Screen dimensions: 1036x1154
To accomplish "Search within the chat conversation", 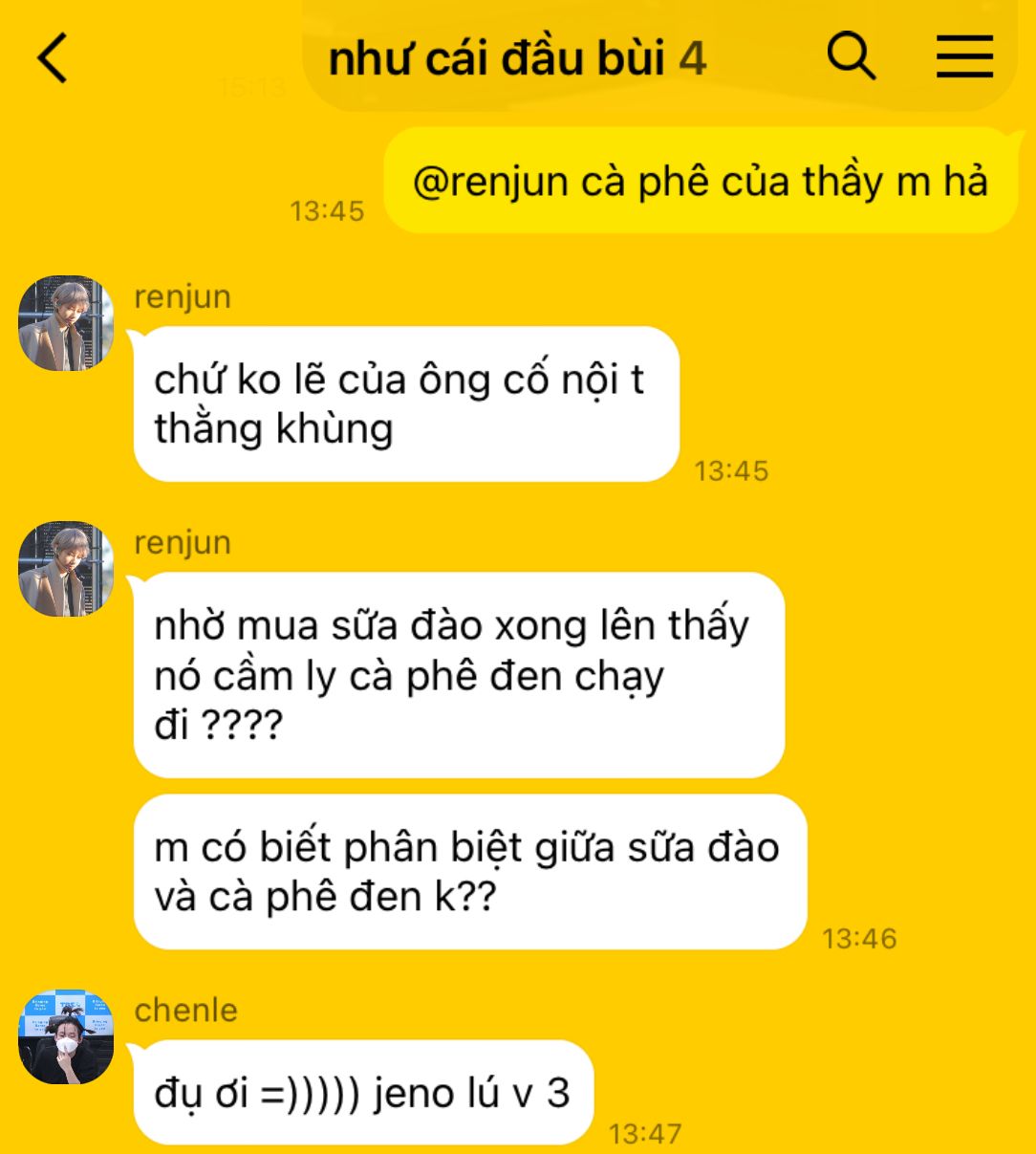I will (x=851, y=55).
